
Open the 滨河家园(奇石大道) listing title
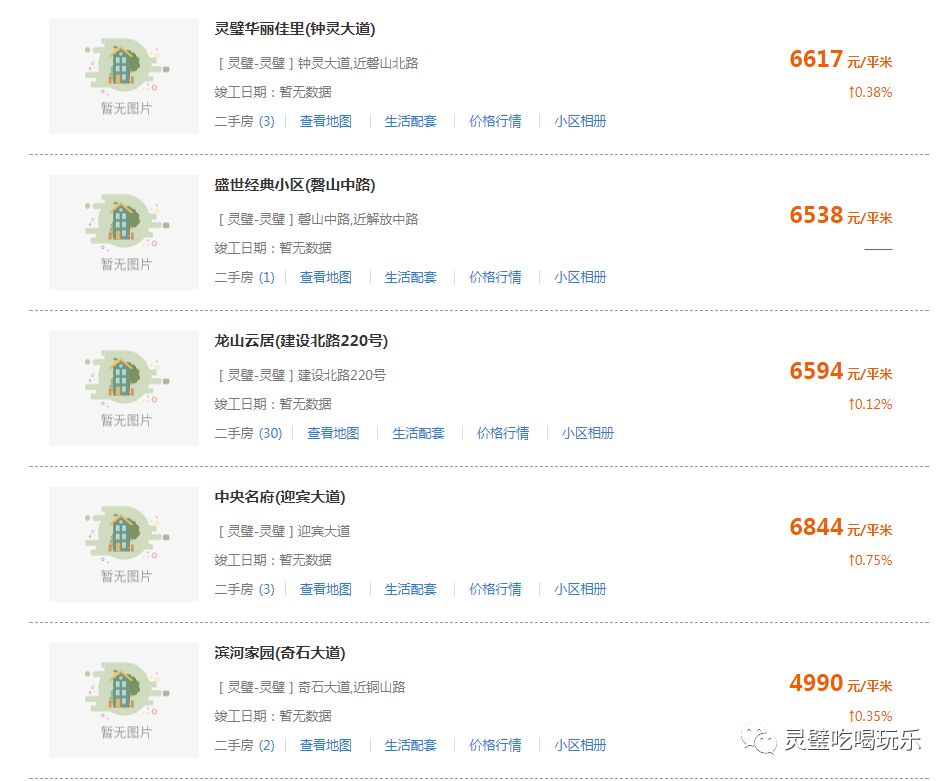(x=280, y=653)
